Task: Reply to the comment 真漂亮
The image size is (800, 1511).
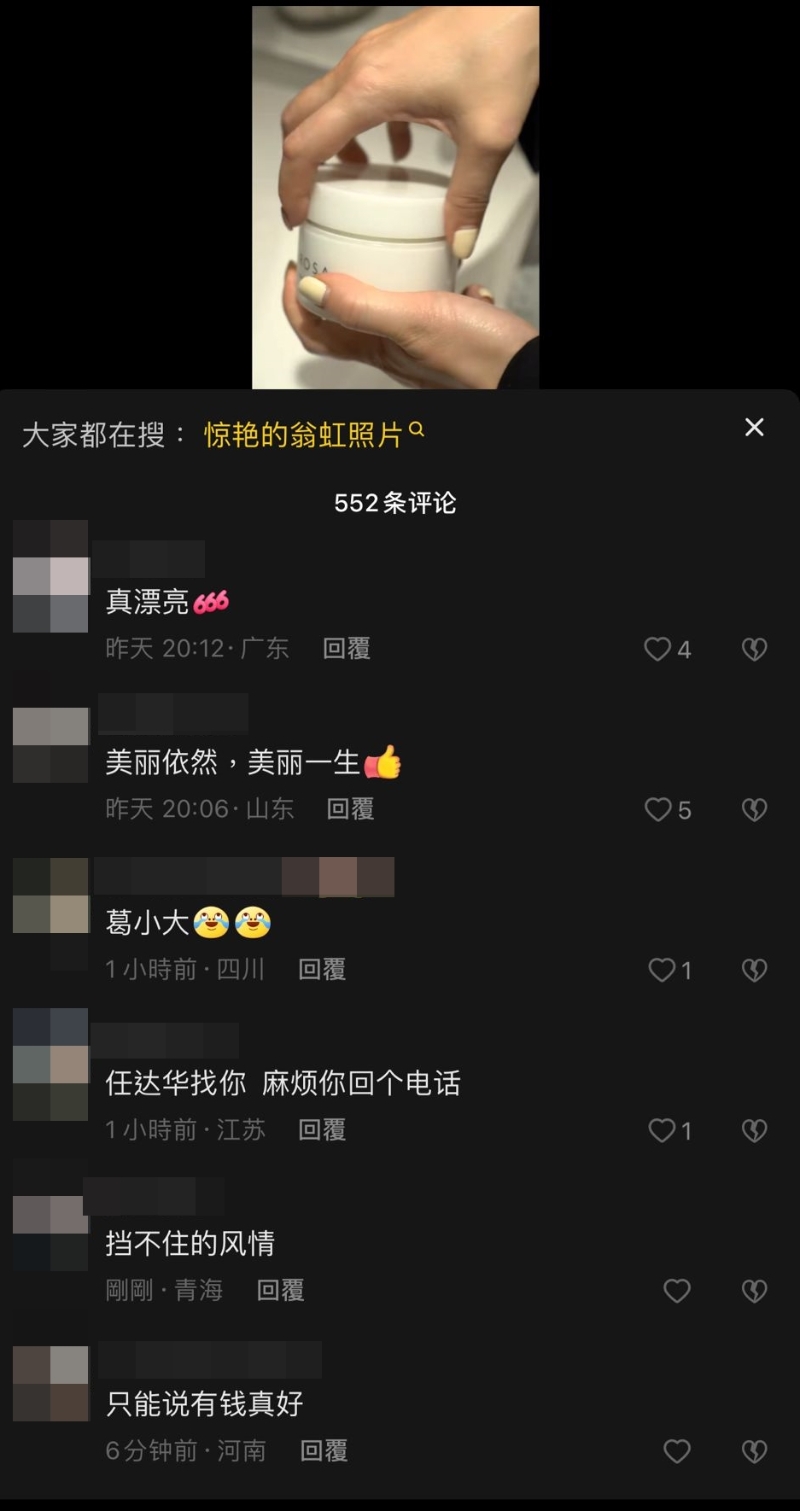Action: tap(347, 649)
